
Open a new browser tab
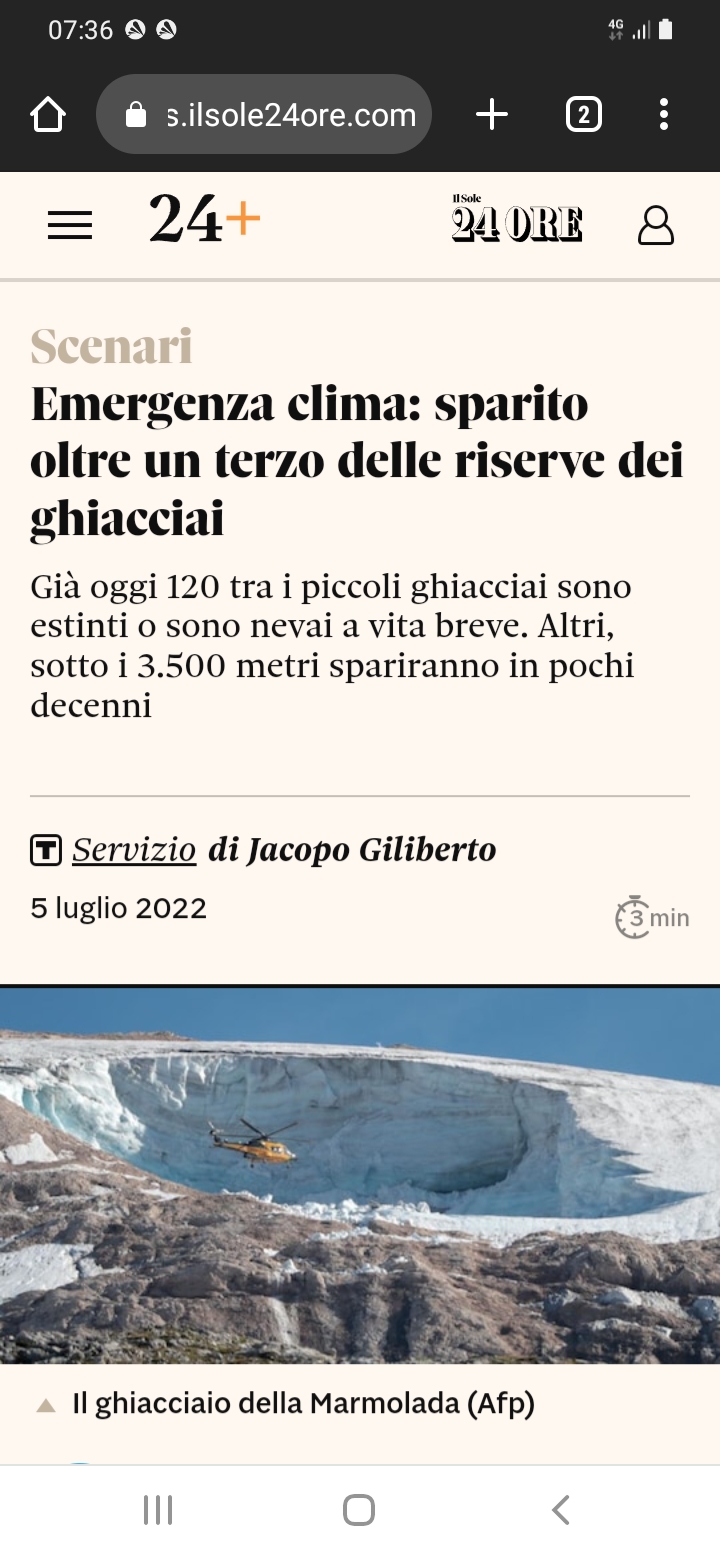pyautogui.click(x=491, y=115)
